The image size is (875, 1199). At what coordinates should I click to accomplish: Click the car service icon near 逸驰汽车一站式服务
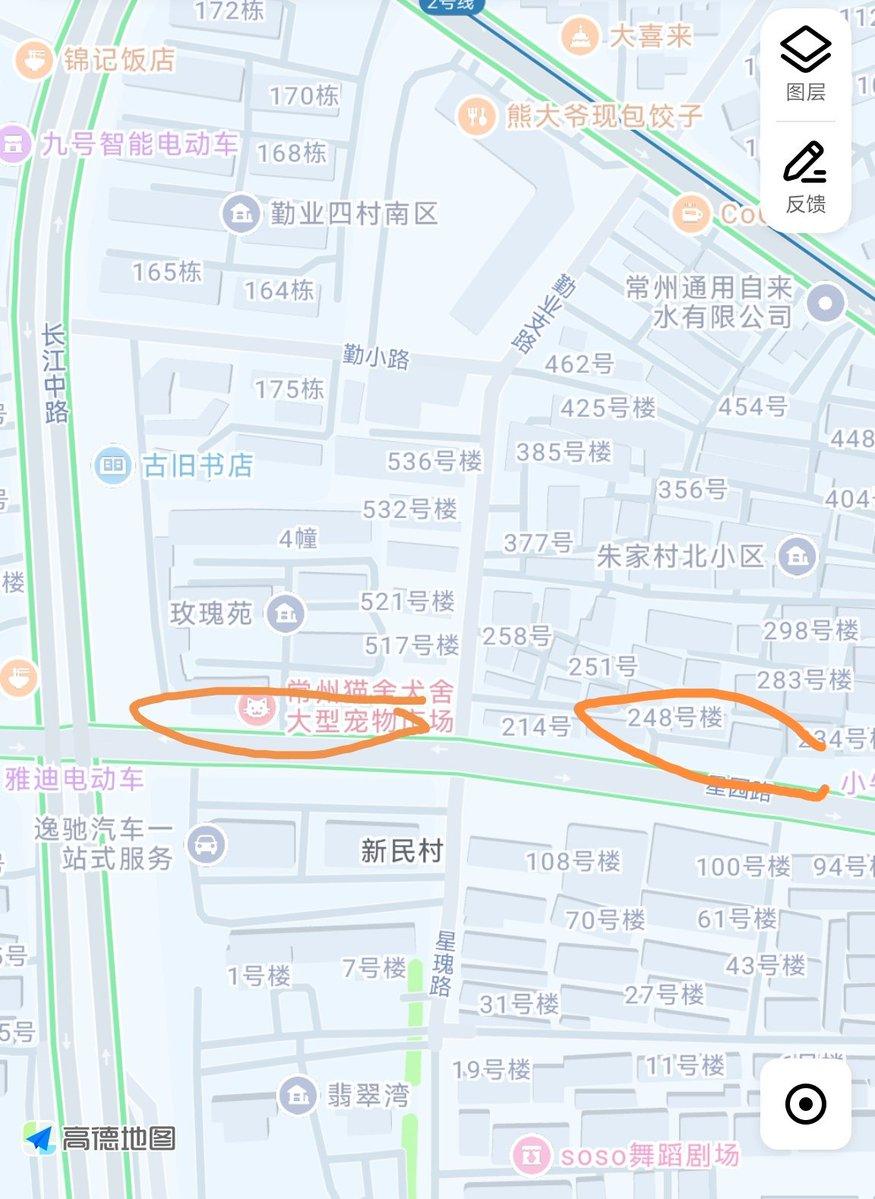pyautogui.click(x=206, y=843)
